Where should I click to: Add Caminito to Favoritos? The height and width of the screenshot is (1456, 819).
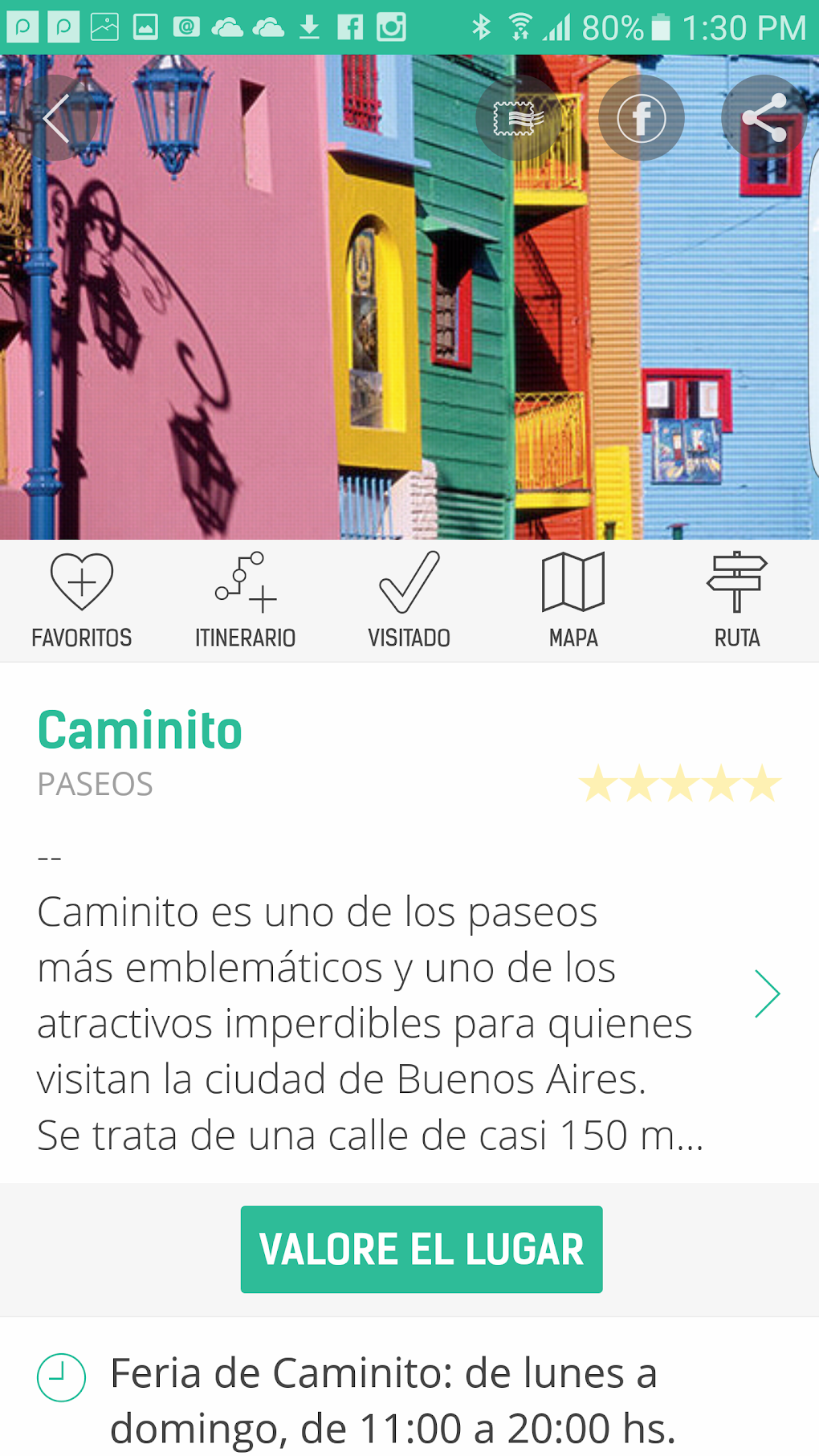click(82, 600)
